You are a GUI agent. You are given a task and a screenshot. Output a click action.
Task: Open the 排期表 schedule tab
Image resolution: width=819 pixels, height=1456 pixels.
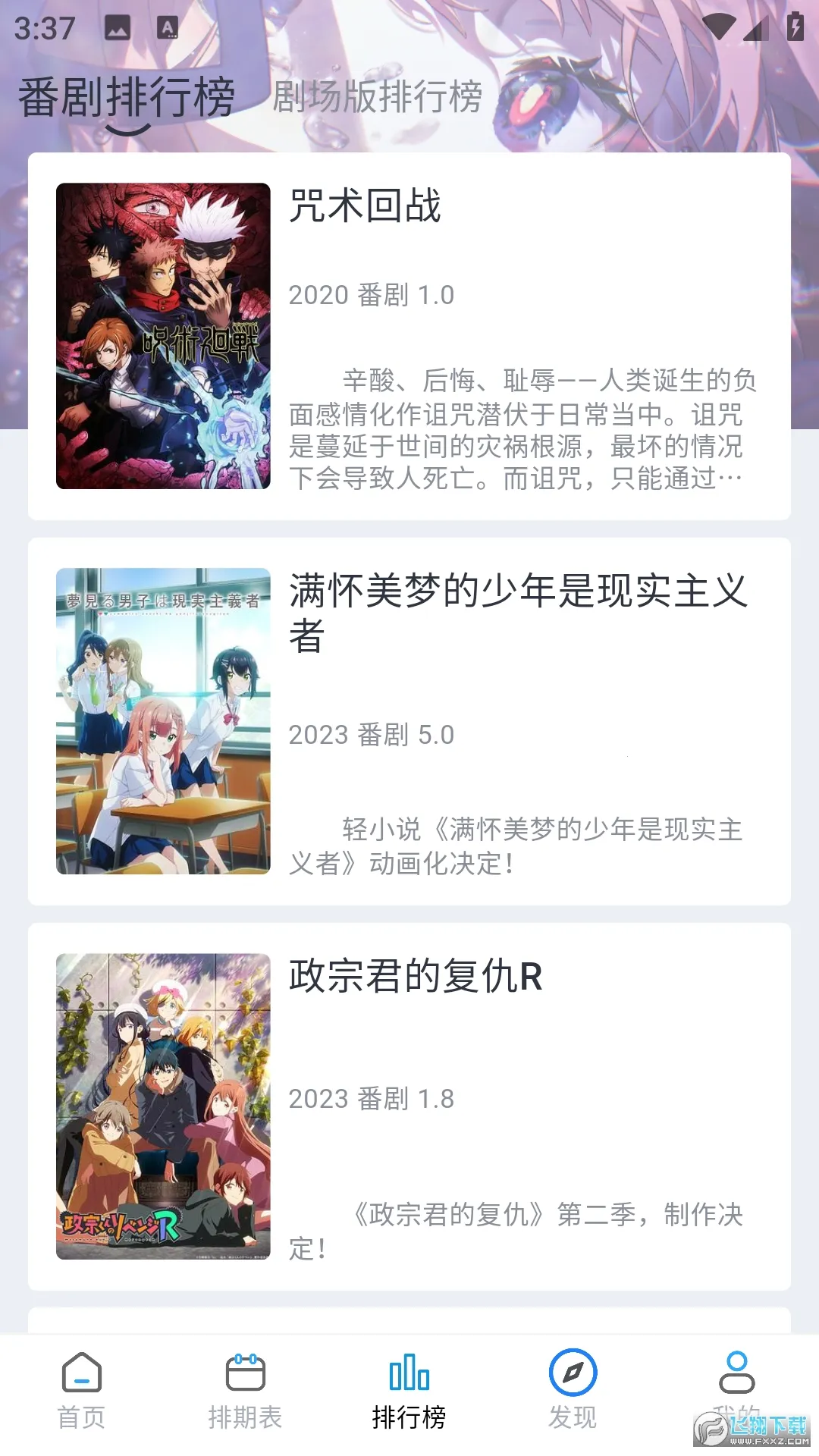click(246, 1392)
